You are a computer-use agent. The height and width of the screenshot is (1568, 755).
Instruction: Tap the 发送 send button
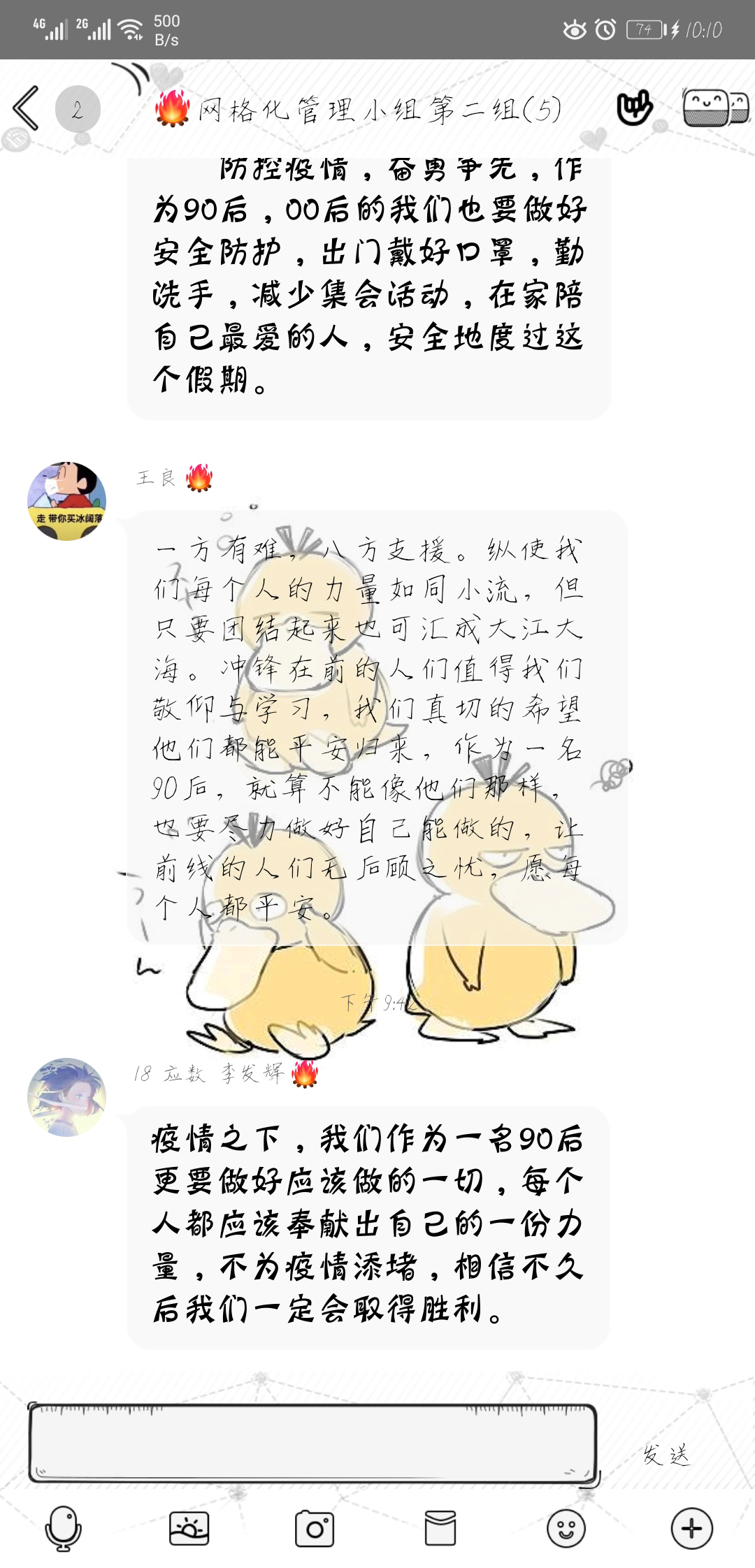[x=666, y=1453]
